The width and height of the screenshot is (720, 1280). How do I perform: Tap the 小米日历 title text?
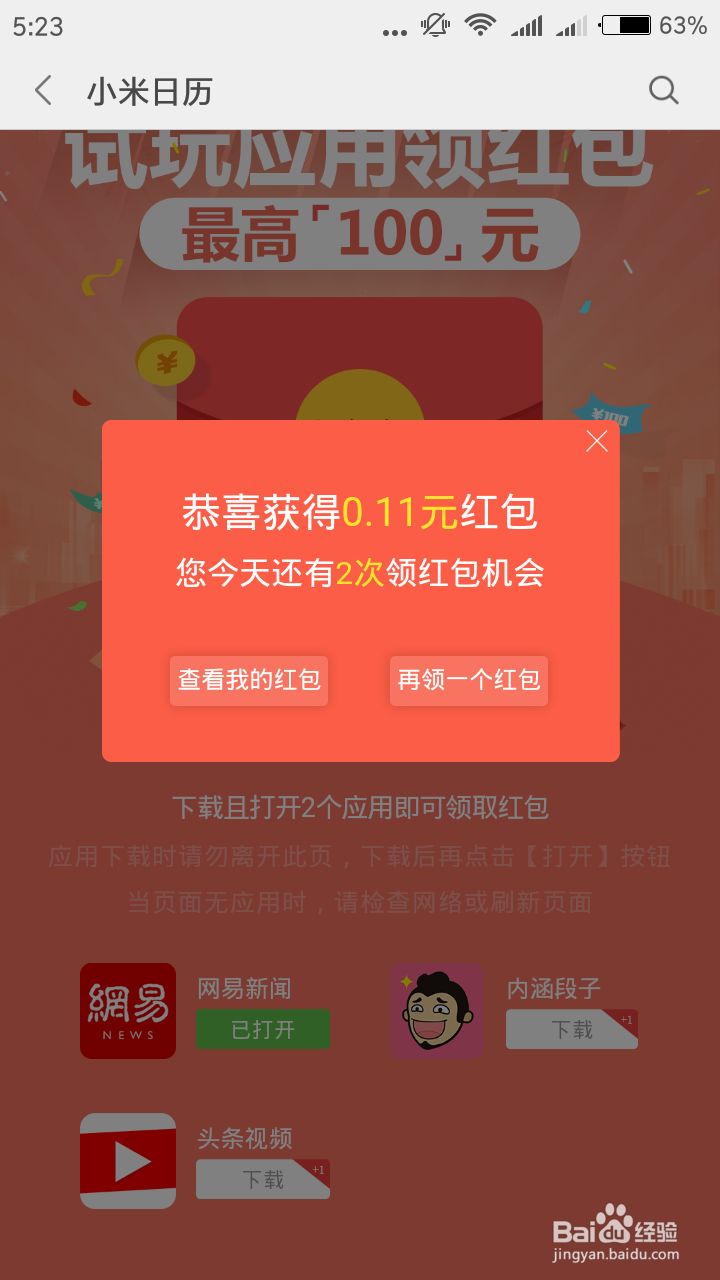point(135,90)
